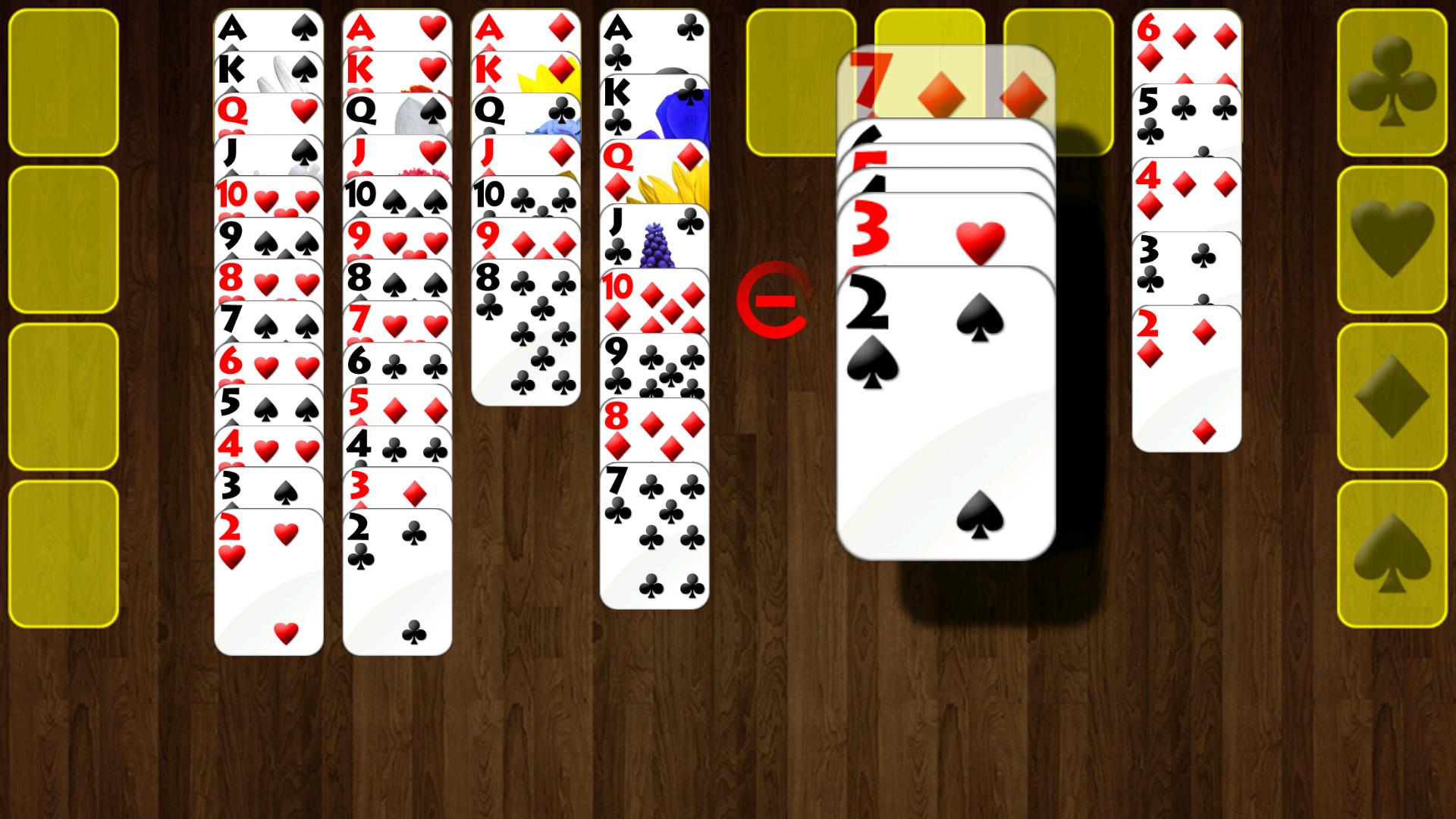This screenshot has height=819, width=1456.
Task: Tap the 2 of diamonds card
Action: (x=1186, y=379)
